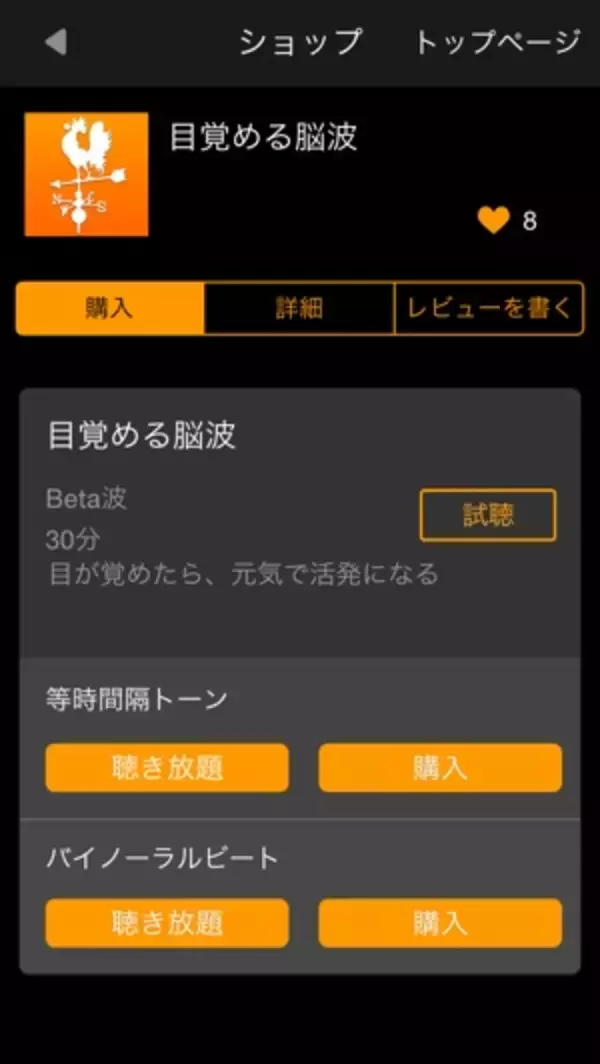Switch to the 詳細 tab

tap(299, 308)
